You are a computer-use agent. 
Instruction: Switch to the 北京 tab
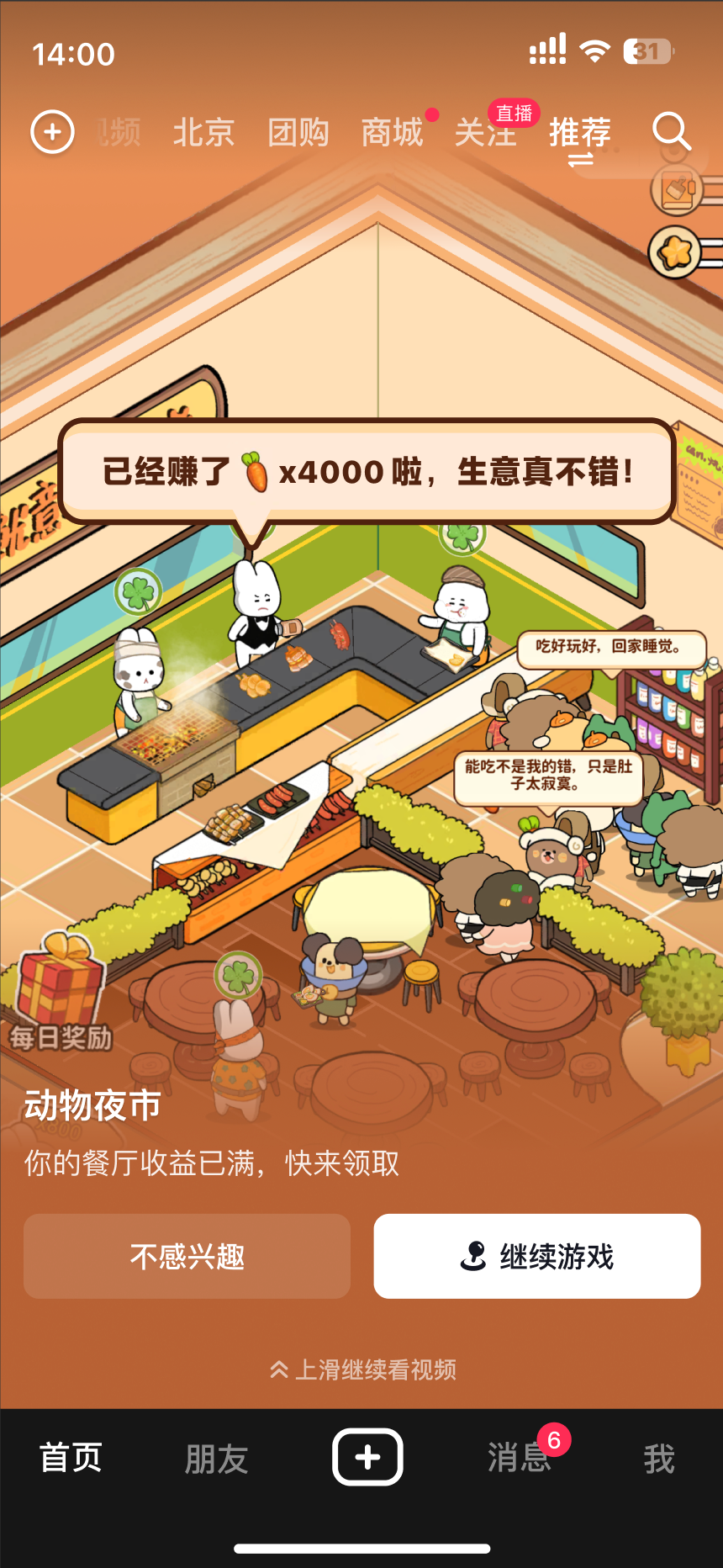[x=203, y=133]
